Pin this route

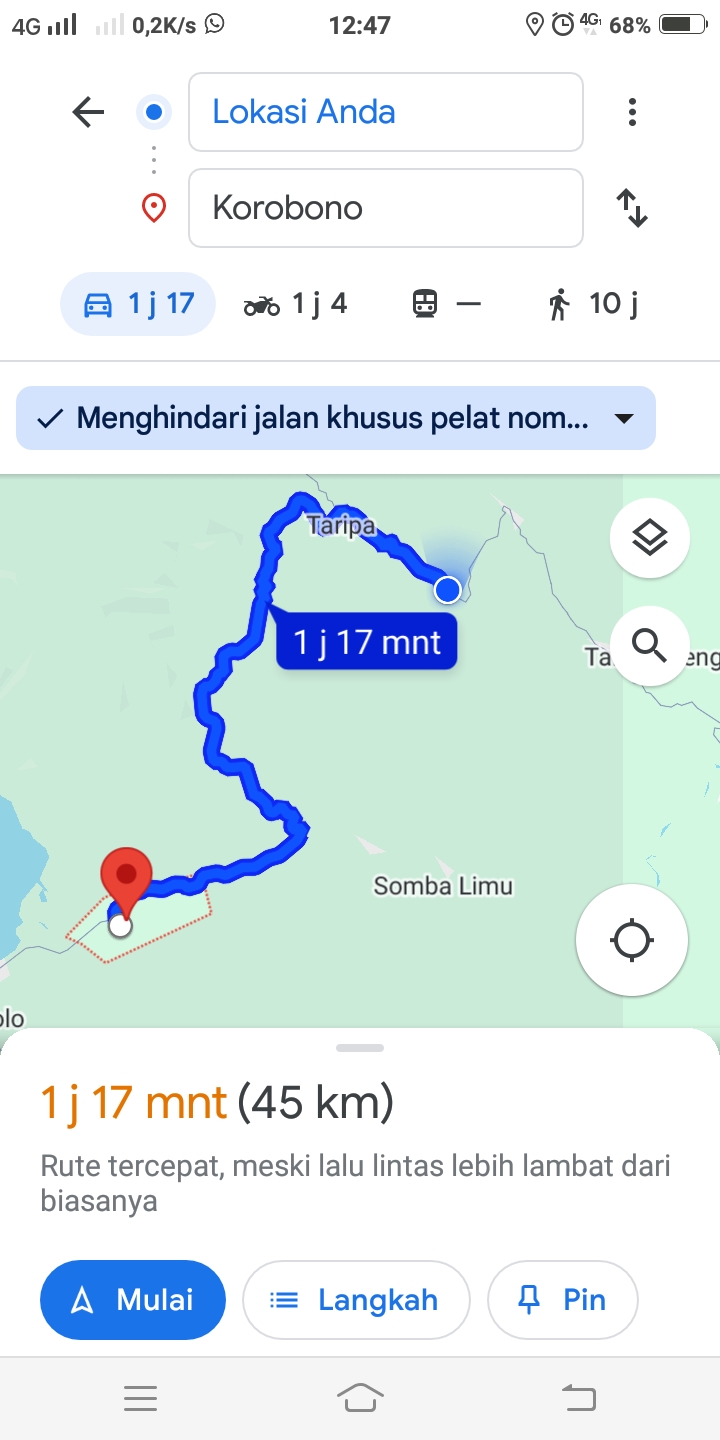coord(563,1299)
